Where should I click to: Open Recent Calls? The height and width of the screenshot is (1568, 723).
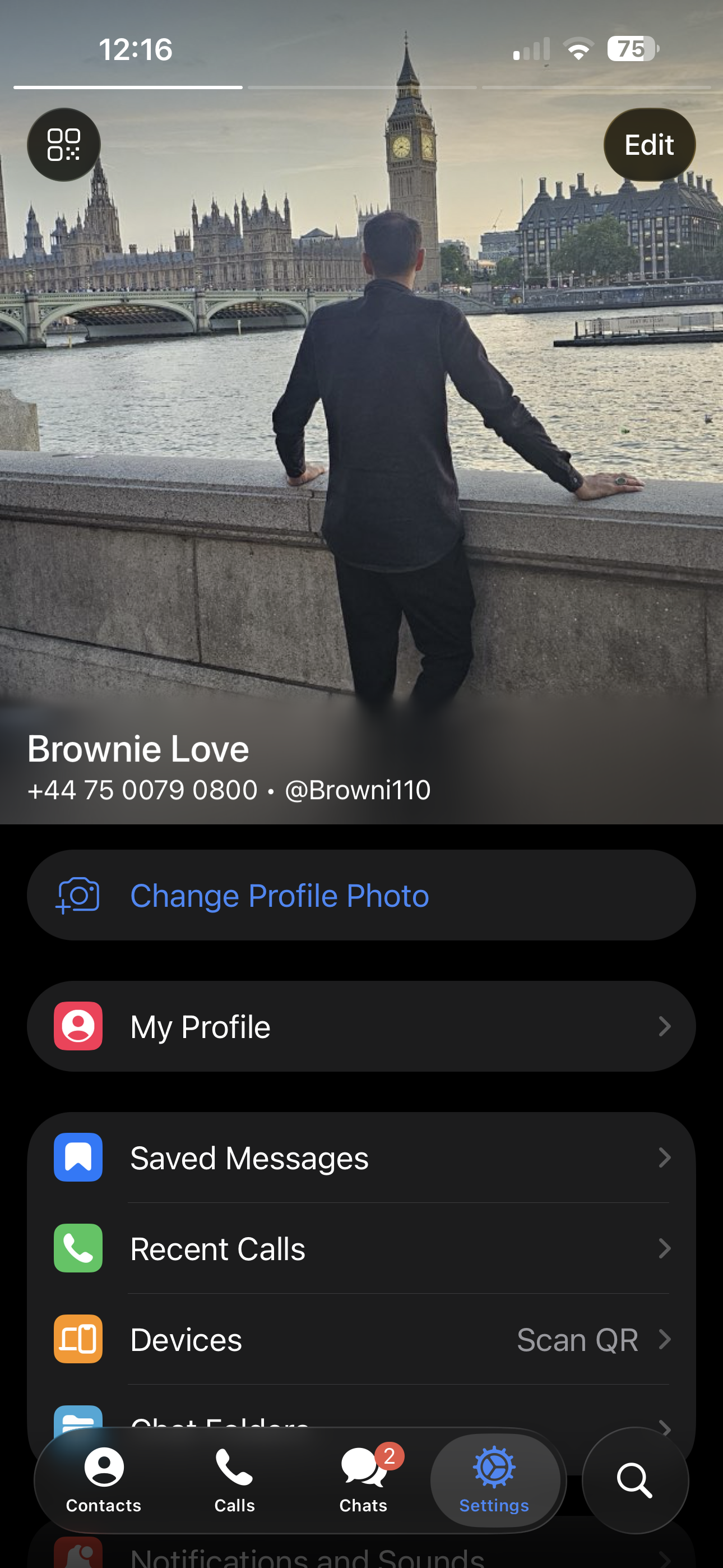(x=361, y=1248)
